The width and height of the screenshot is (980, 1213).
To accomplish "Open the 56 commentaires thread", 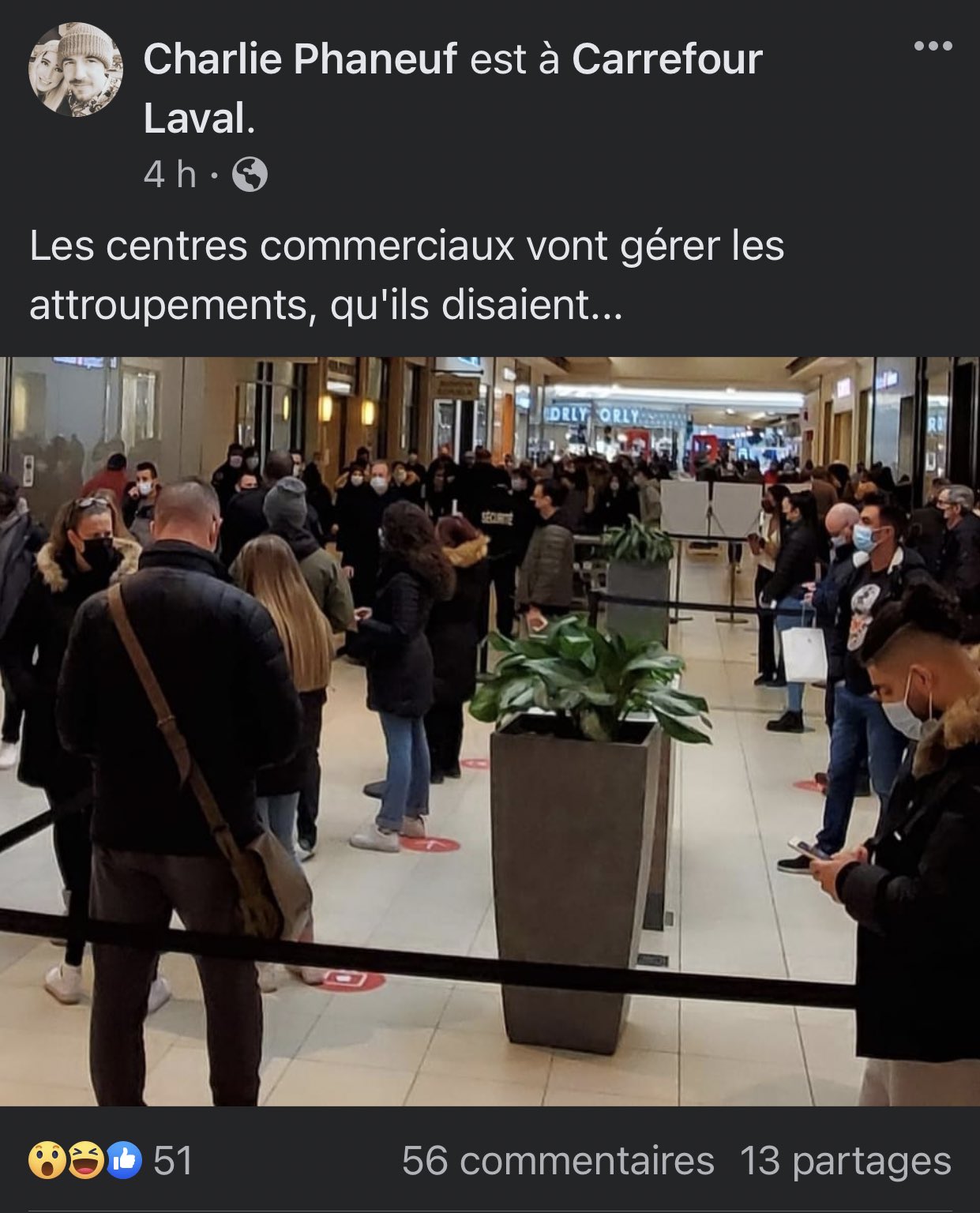I will (x=558, y=1161).
